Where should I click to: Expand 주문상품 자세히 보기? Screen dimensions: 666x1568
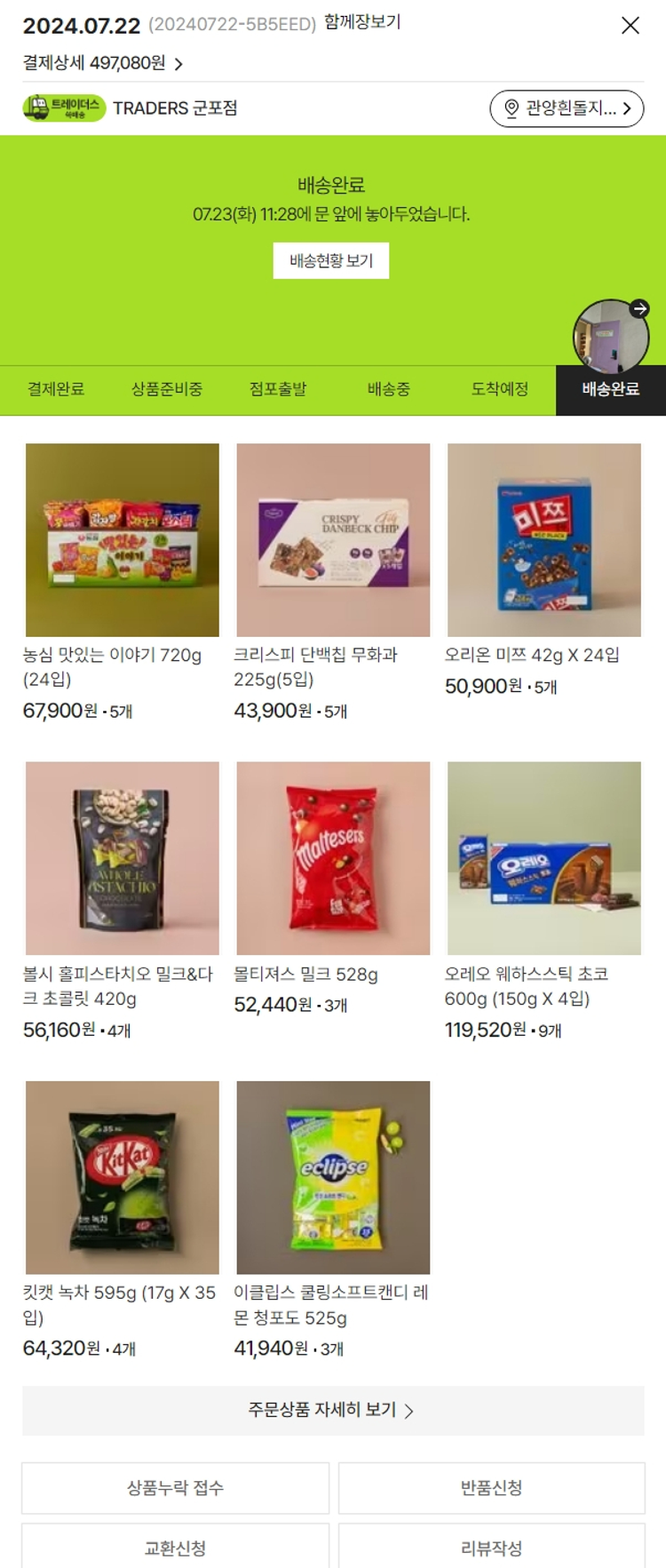click(x=333, y=1410)
